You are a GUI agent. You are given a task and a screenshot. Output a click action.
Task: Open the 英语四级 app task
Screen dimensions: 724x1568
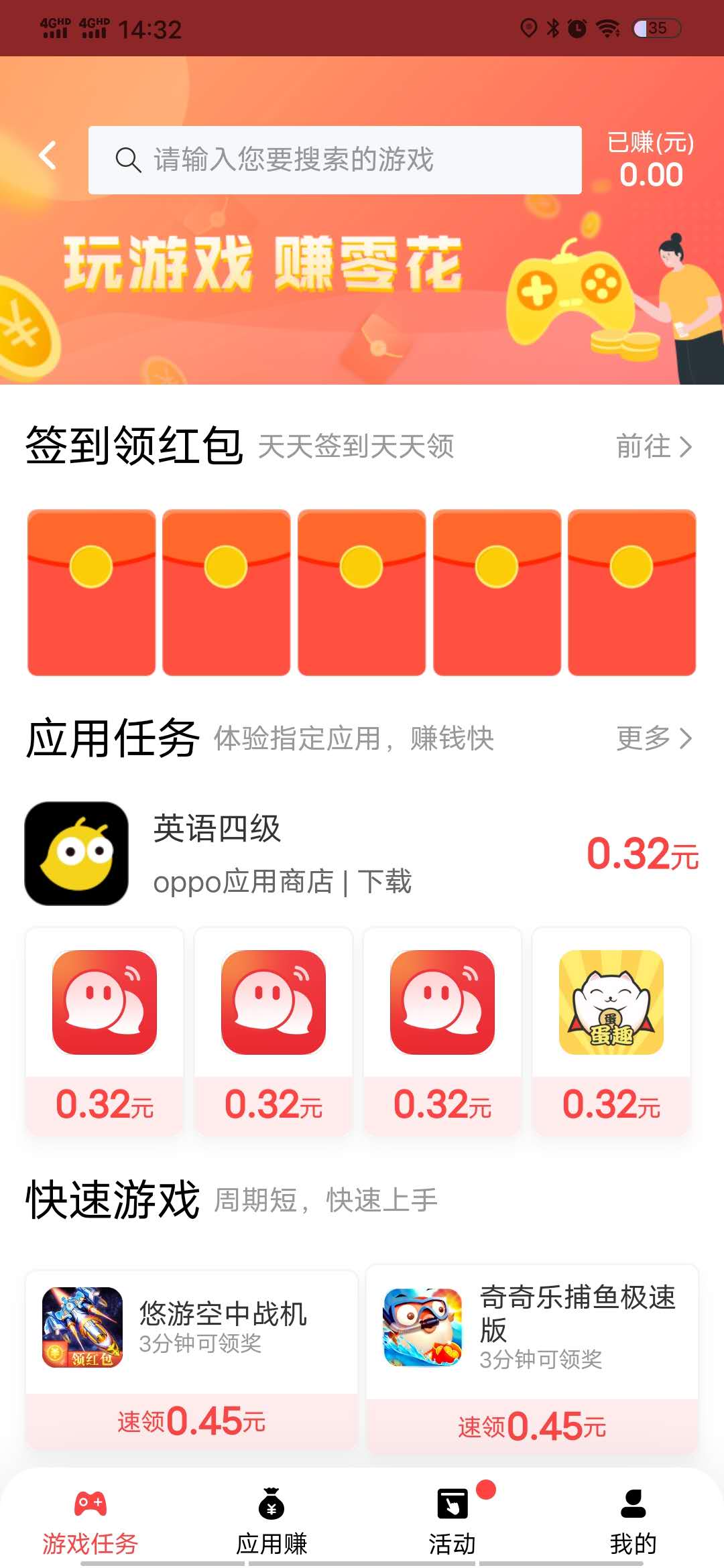point(362,854)
